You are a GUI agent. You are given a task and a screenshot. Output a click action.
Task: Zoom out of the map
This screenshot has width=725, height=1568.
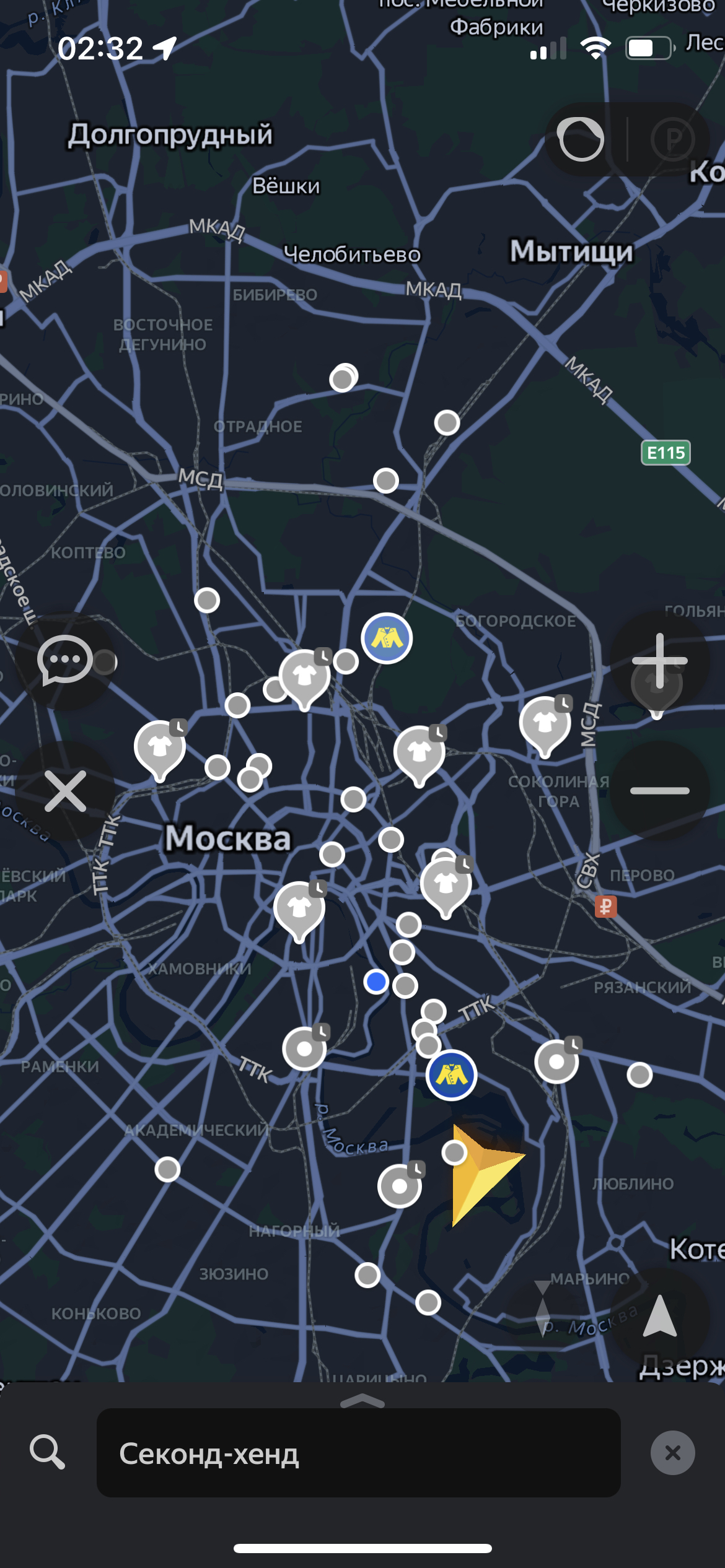pyautogui.click(x=659, y=790)
